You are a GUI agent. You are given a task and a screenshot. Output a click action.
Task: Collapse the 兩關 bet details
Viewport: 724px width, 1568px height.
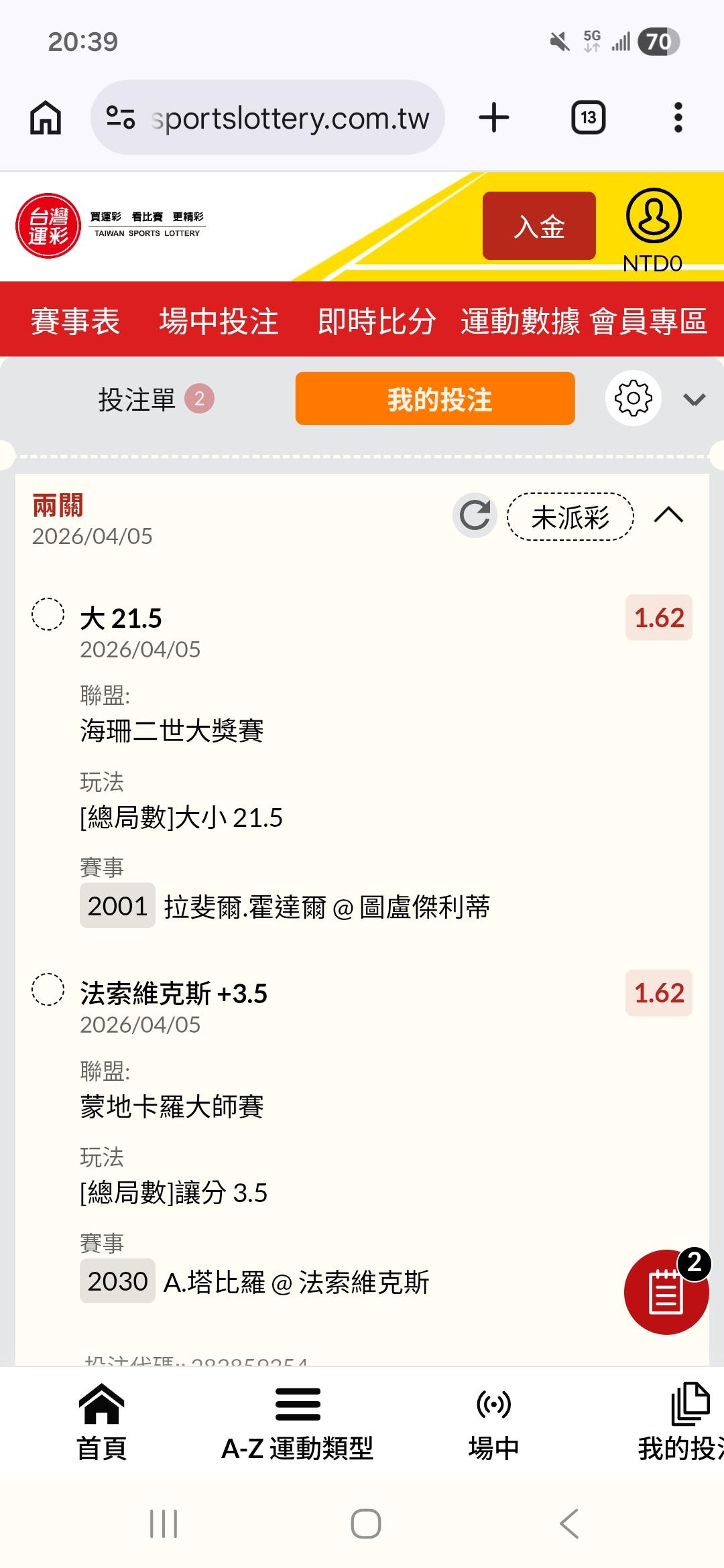point(668,515)
